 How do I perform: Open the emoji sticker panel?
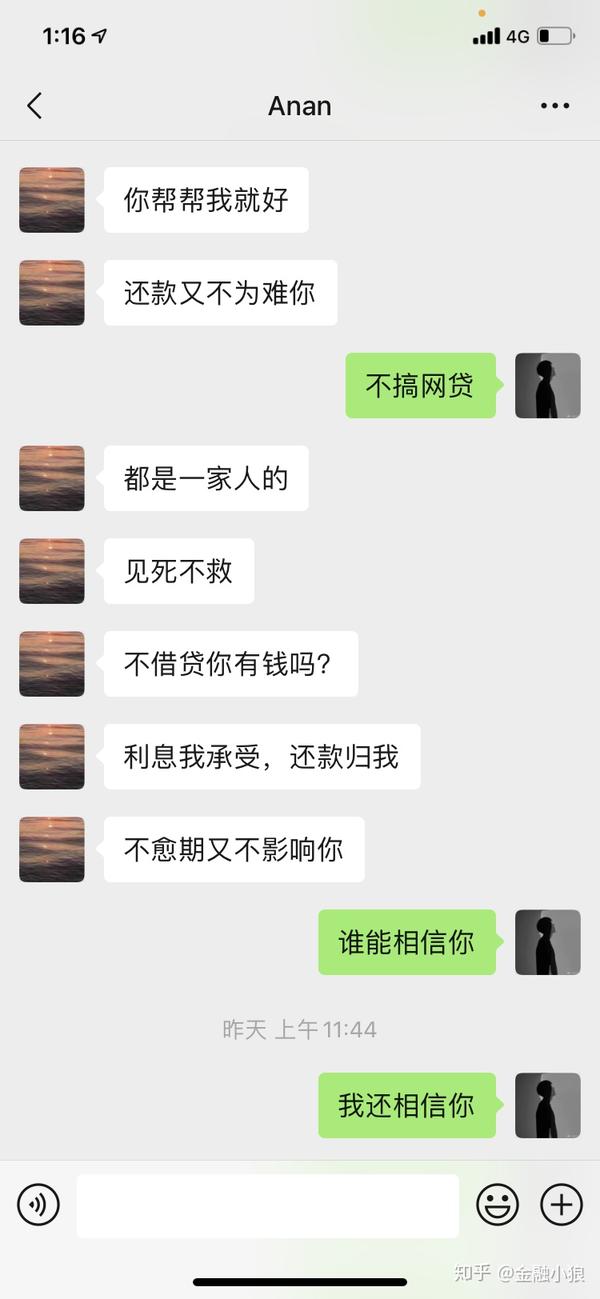[497, 1205]
